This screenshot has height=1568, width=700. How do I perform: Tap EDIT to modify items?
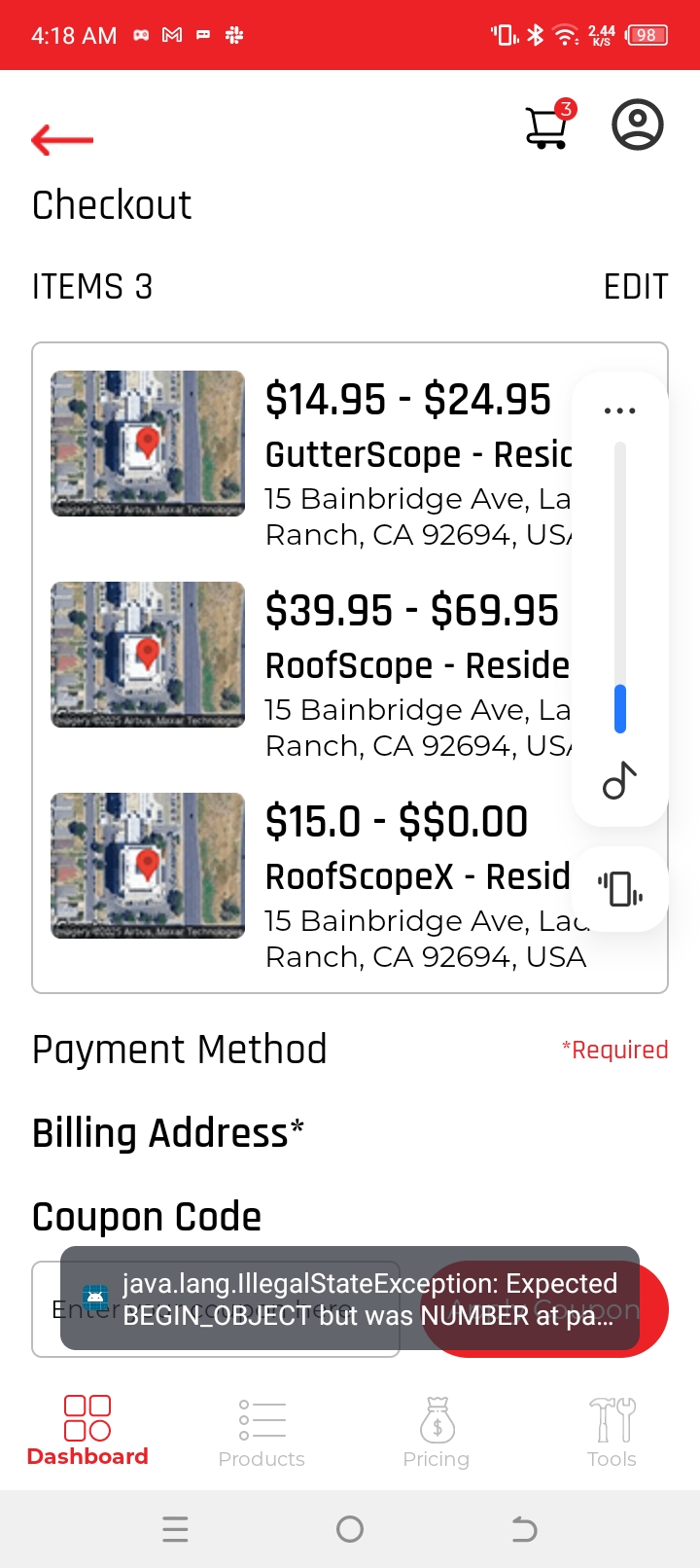tap(635, 287)
